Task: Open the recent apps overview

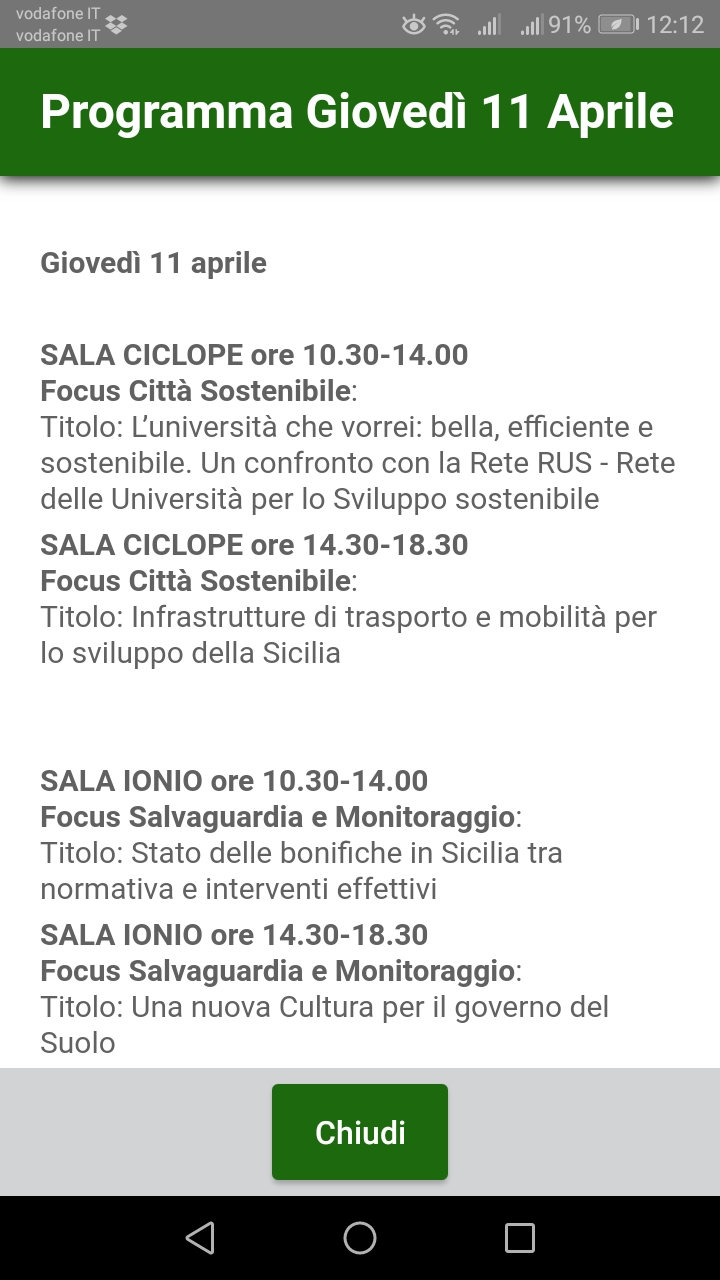Action: [520, 1238]
